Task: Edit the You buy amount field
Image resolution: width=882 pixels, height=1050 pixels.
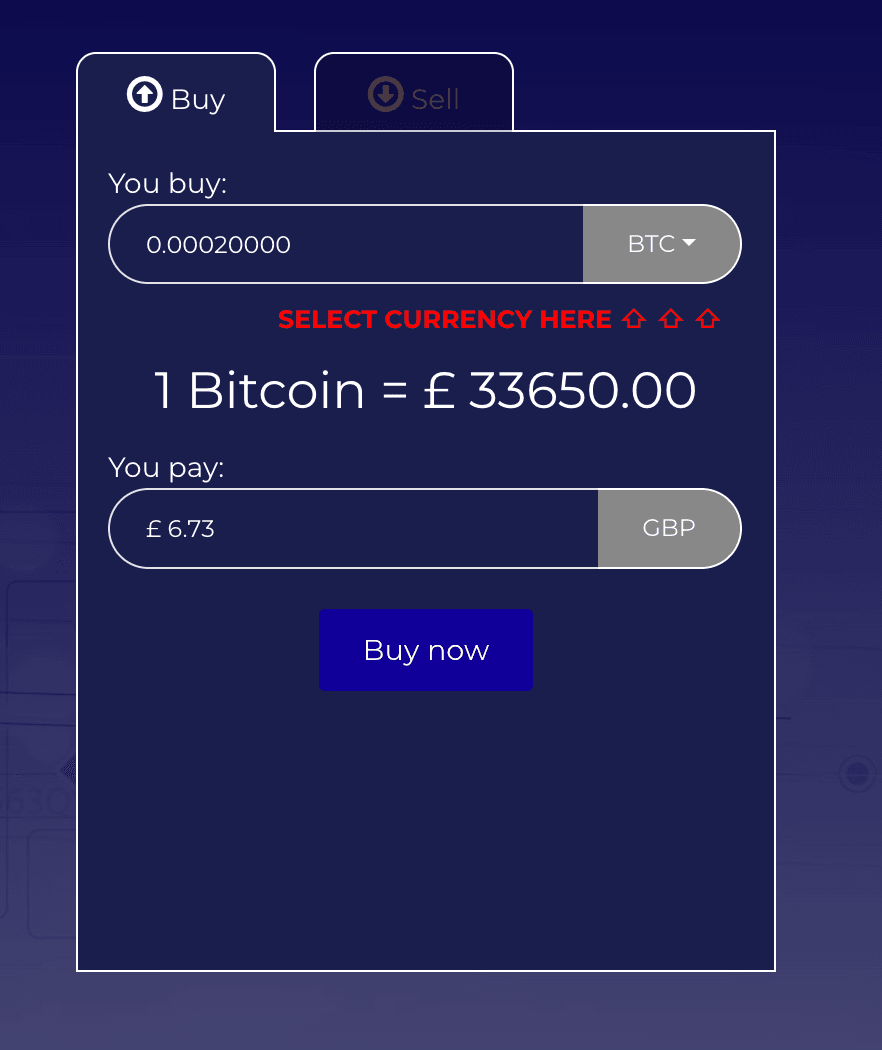Action: pos(345,244)
